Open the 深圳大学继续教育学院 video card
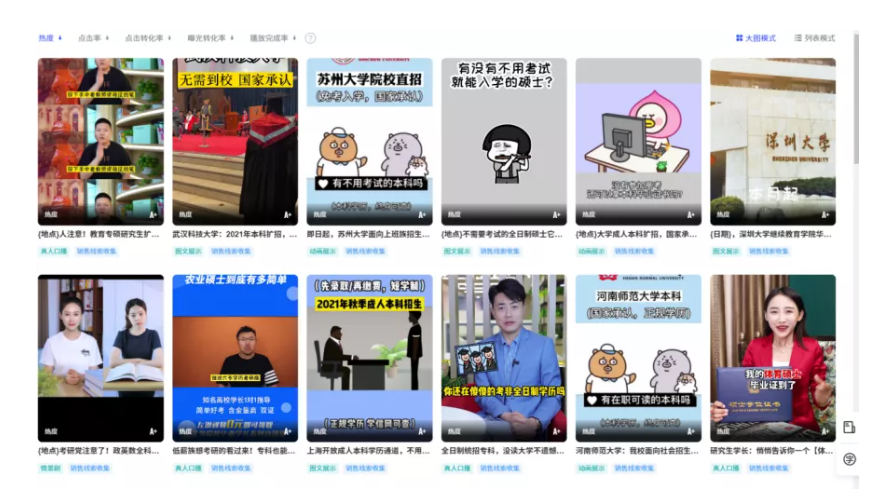This screenshot has height=502, width=893. (x=772, y=140)
